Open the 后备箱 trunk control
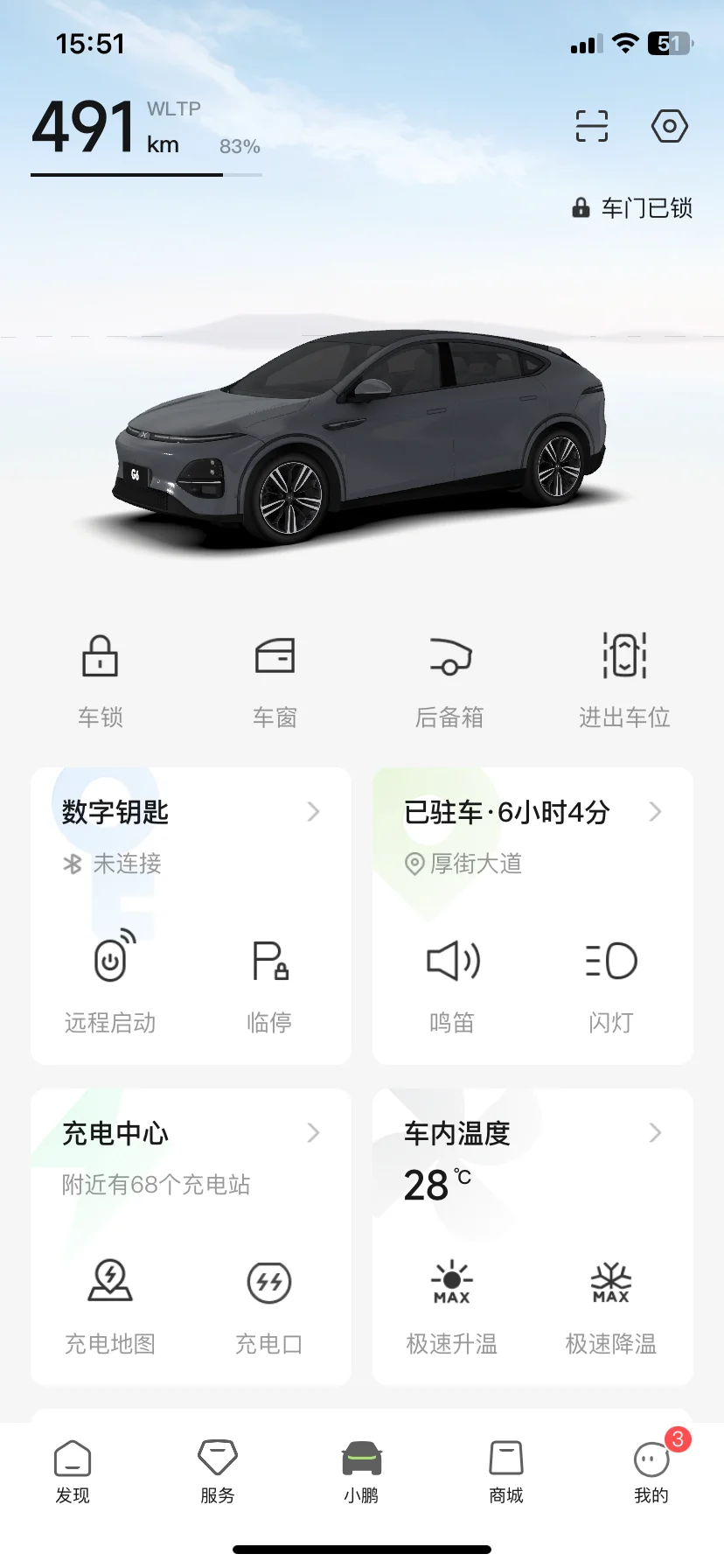 coord(449,680)
